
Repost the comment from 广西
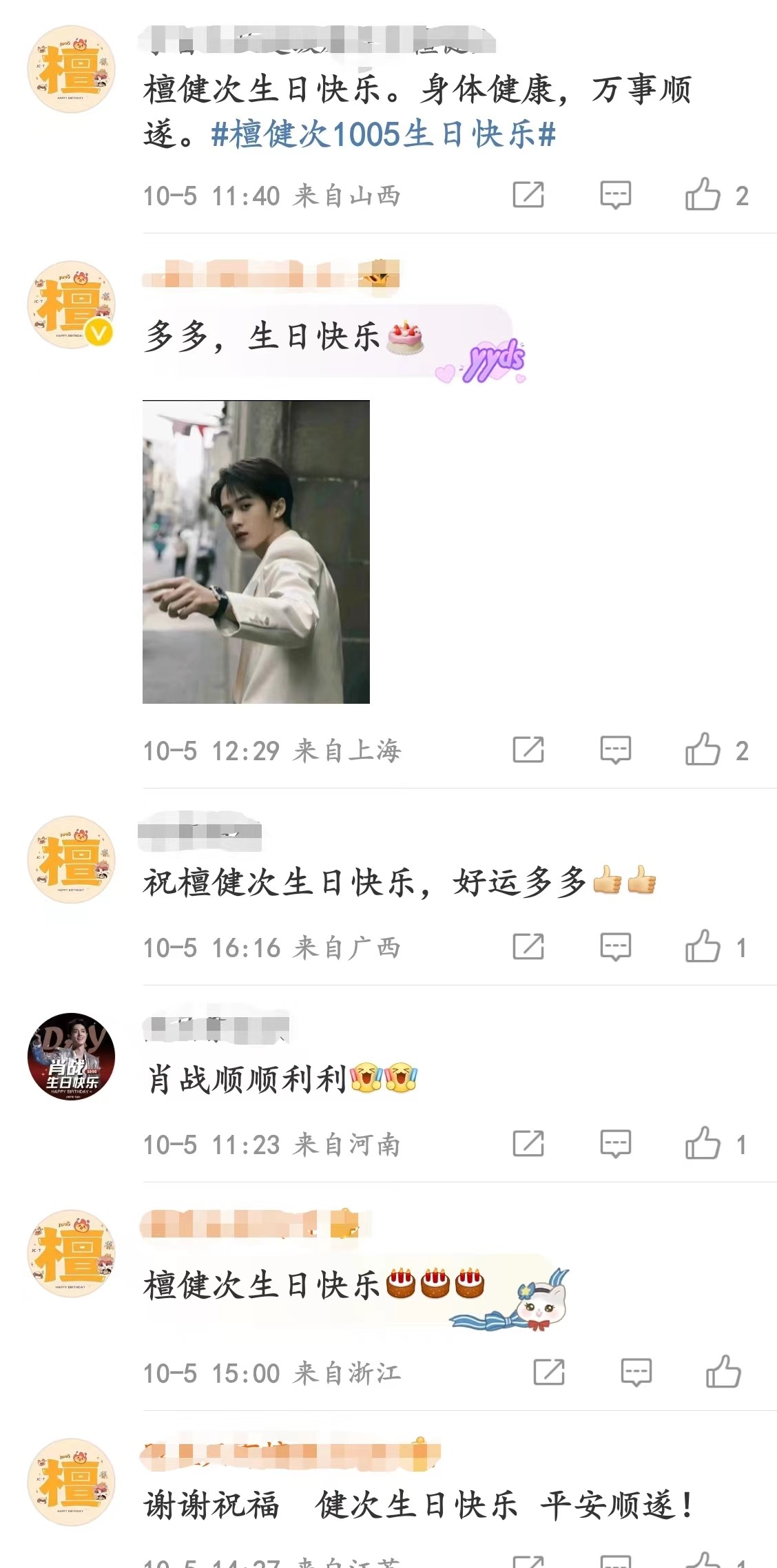click(528, 947)
